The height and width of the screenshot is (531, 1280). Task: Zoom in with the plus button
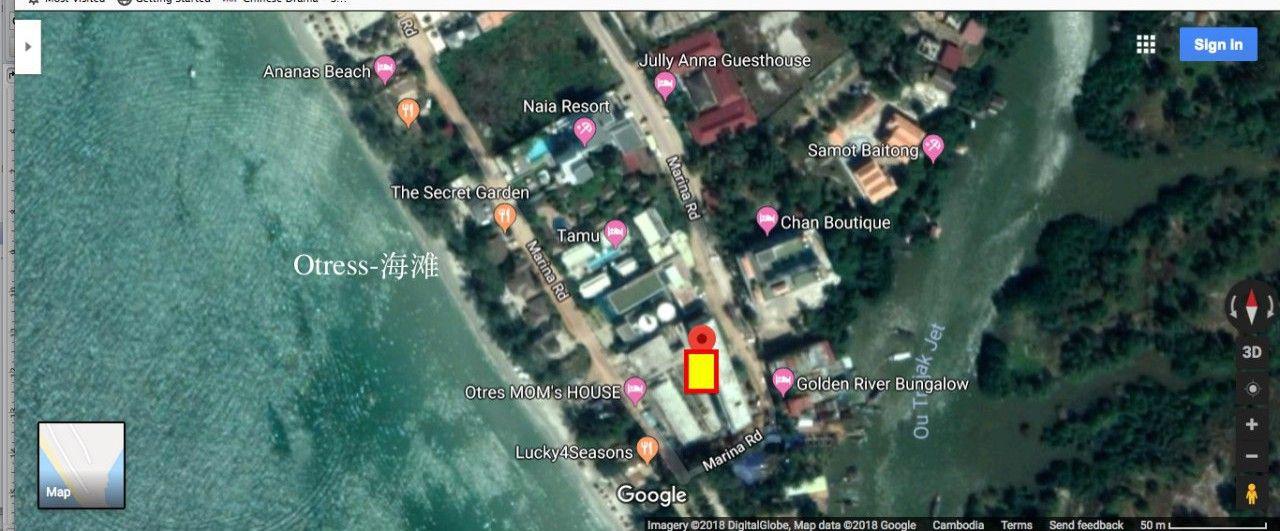pyautogui.click(x=1251, y=424)
